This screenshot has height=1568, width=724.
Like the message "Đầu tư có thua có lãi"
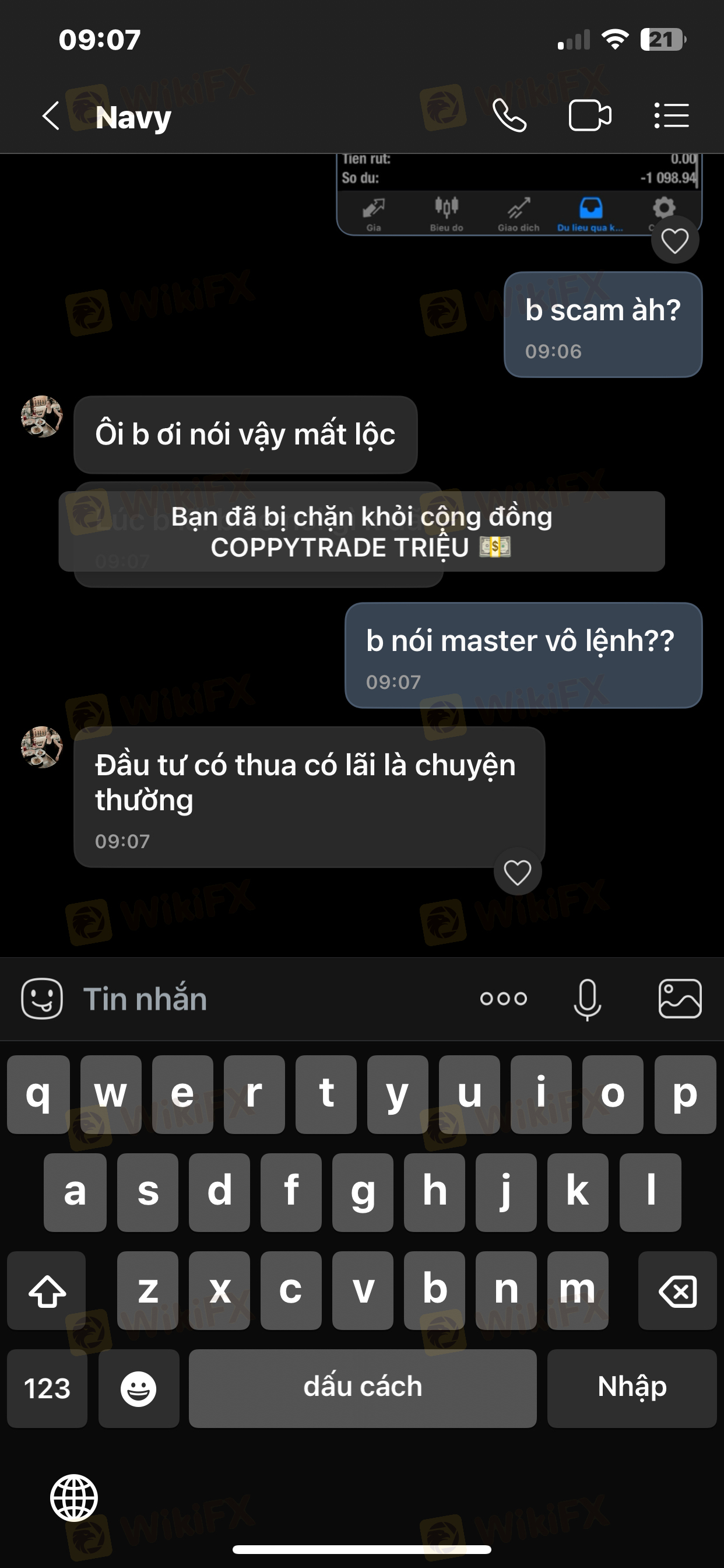(x=517, y=872)
